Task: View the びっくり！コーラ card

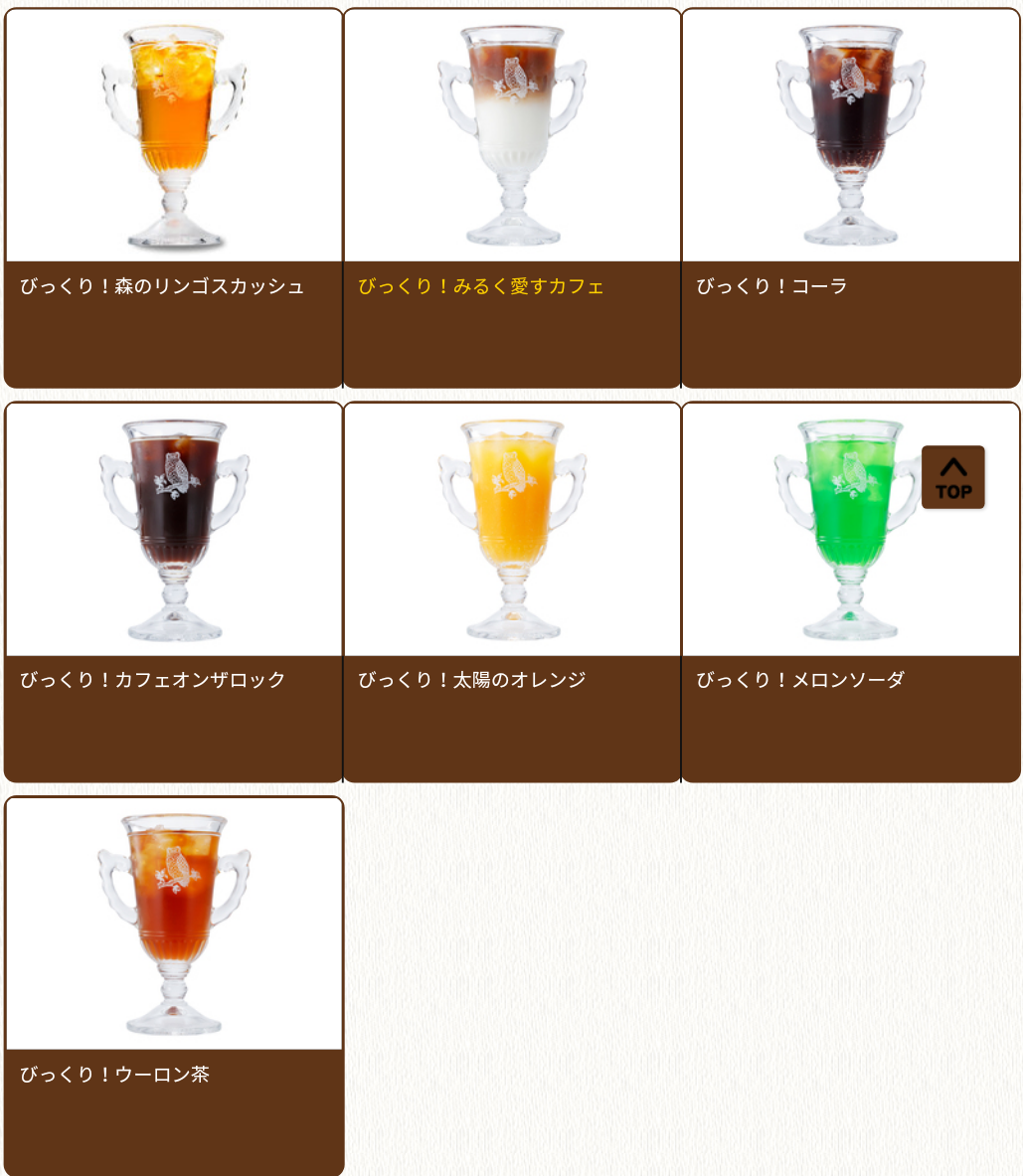Action: (850, 199)
